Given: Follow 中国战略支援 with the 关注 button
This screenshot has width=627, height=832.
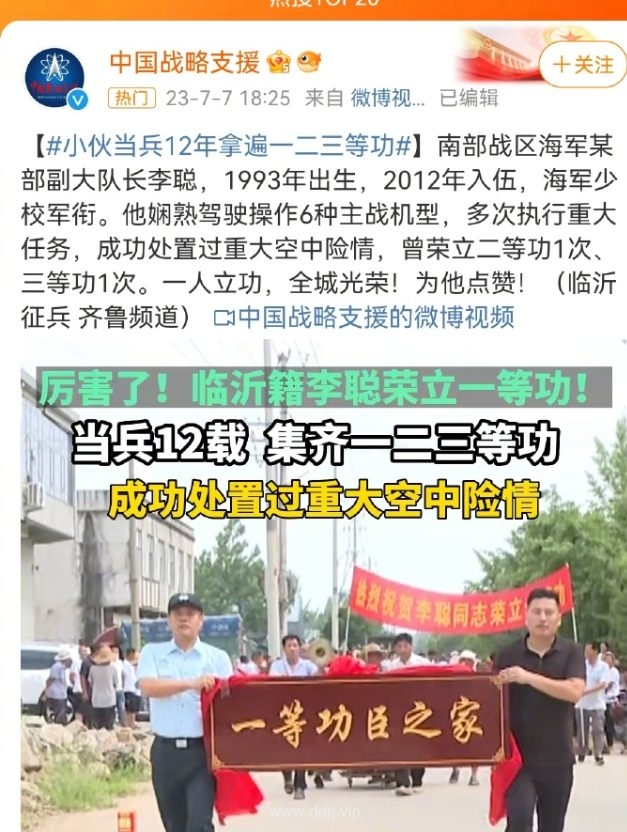Looking at the screenshot, I should click(x=583, y=64).
